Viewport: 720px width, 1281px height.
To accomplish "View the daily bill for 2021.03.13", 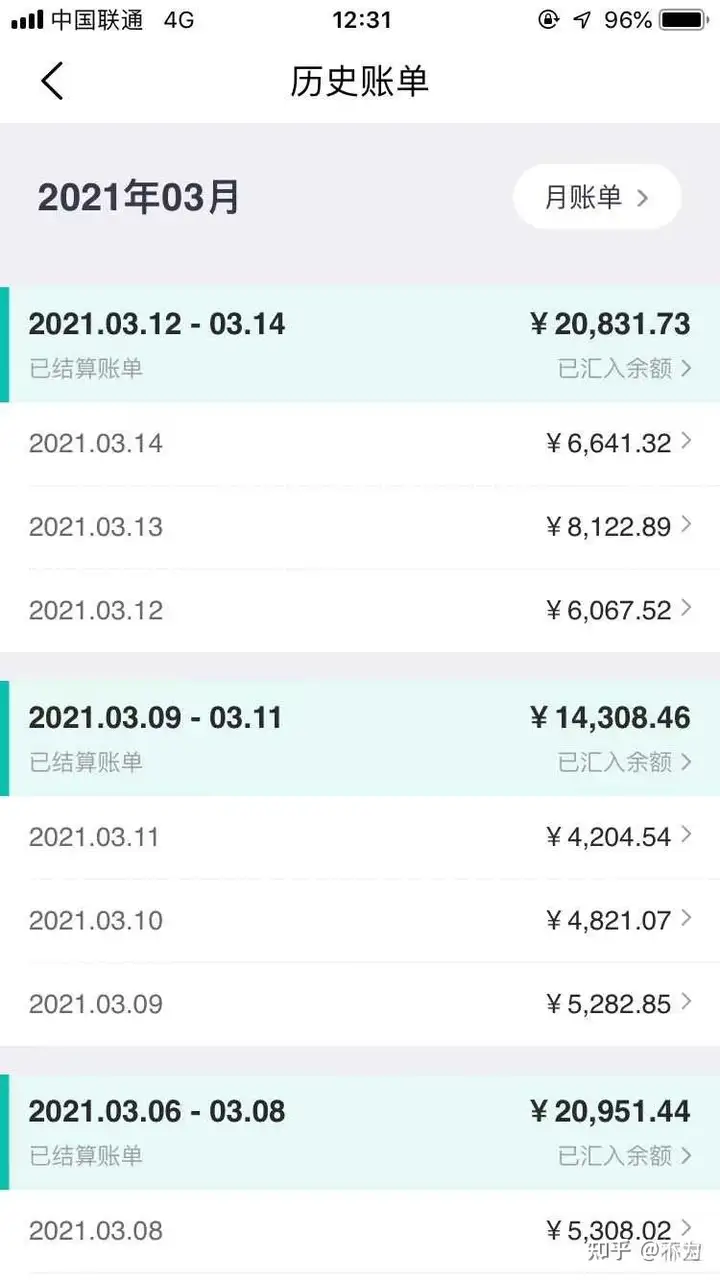I will coord(360,527).
